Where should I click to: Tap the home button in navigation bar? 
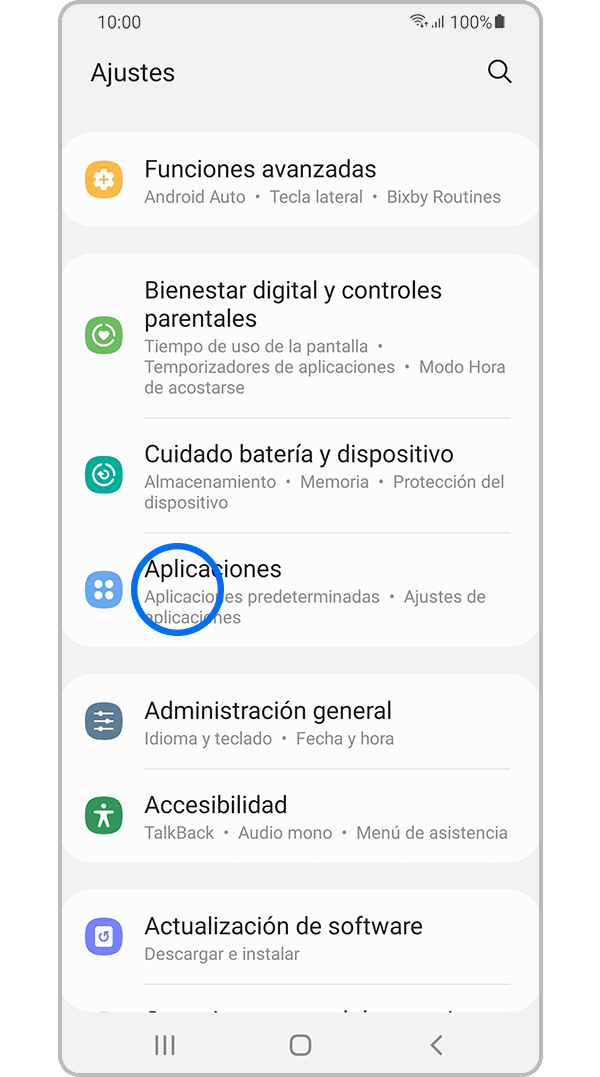300,1045
